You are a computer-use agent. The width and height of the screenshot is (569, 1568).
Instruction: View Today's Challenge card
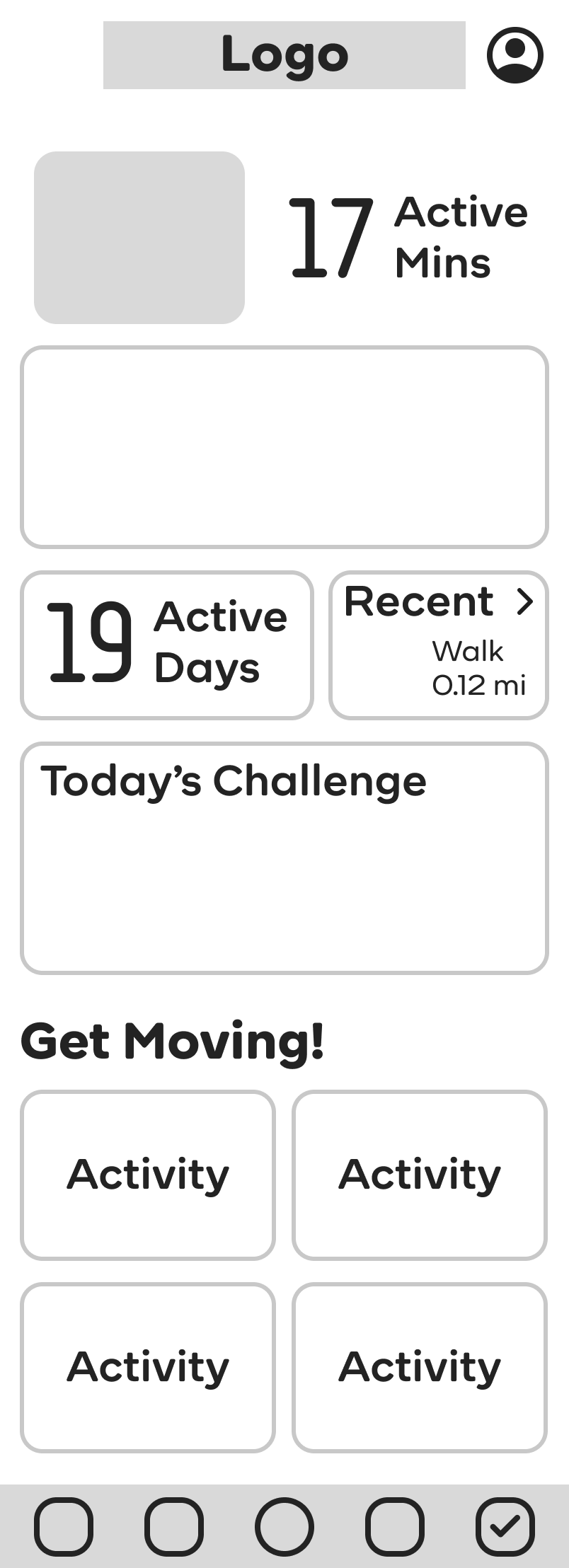pos(284,858)
